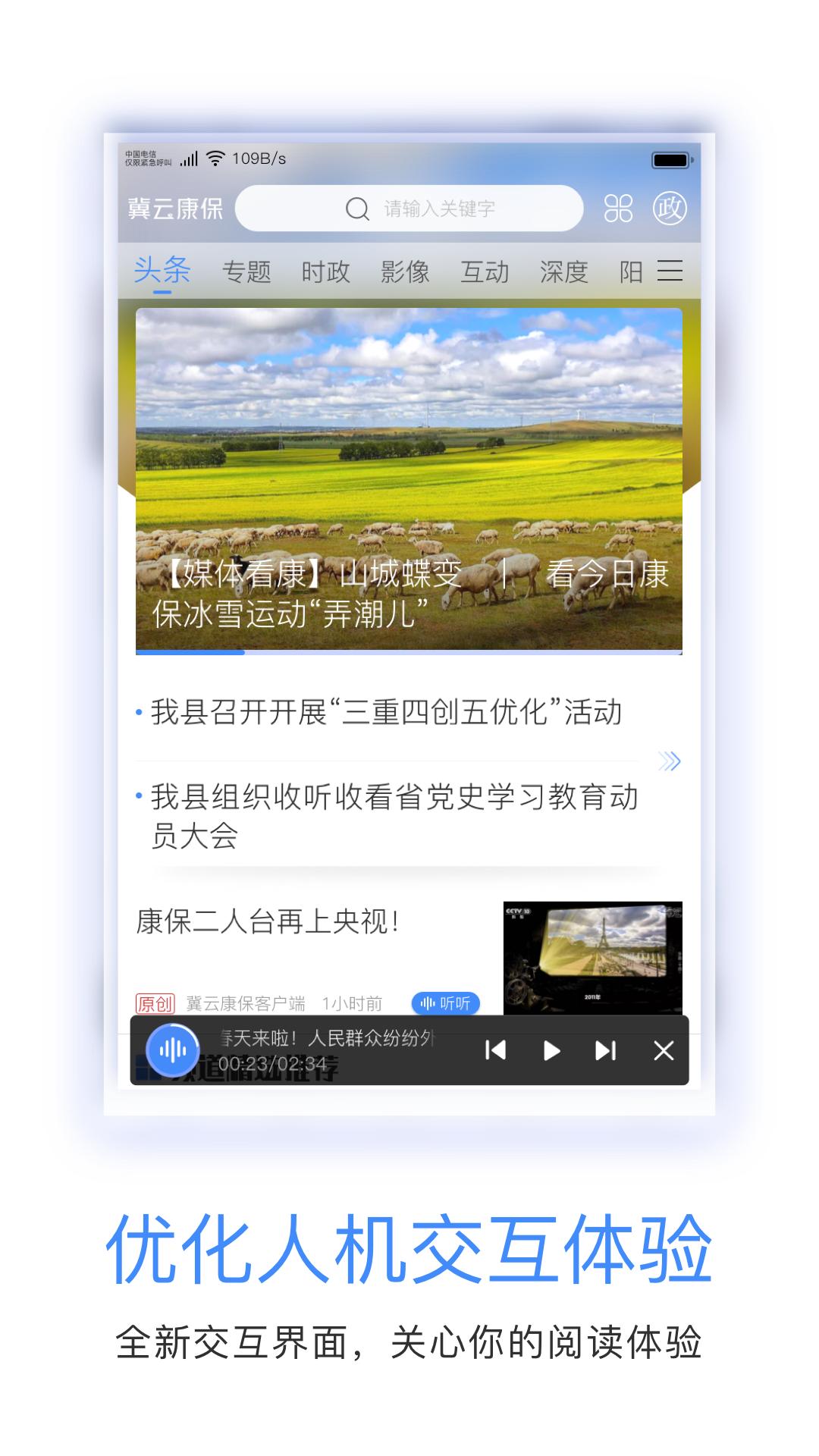The width and height of the screenshot is (819, 1456).
Task: Tap the blue 听听 audio listen icon
Action: (445, 1003)
